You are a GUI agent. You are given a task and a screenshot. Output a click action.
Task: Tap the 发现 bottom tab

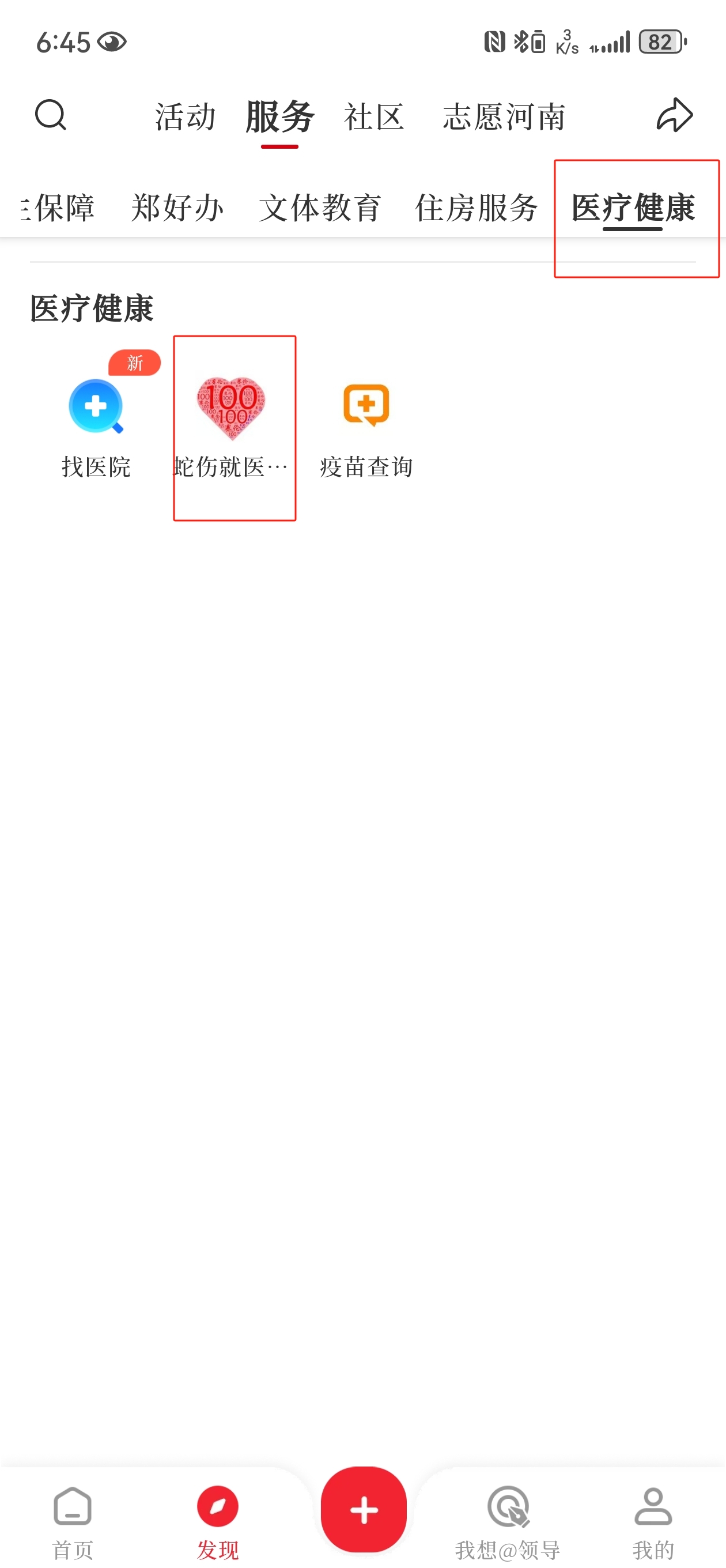pos(217,1522)
